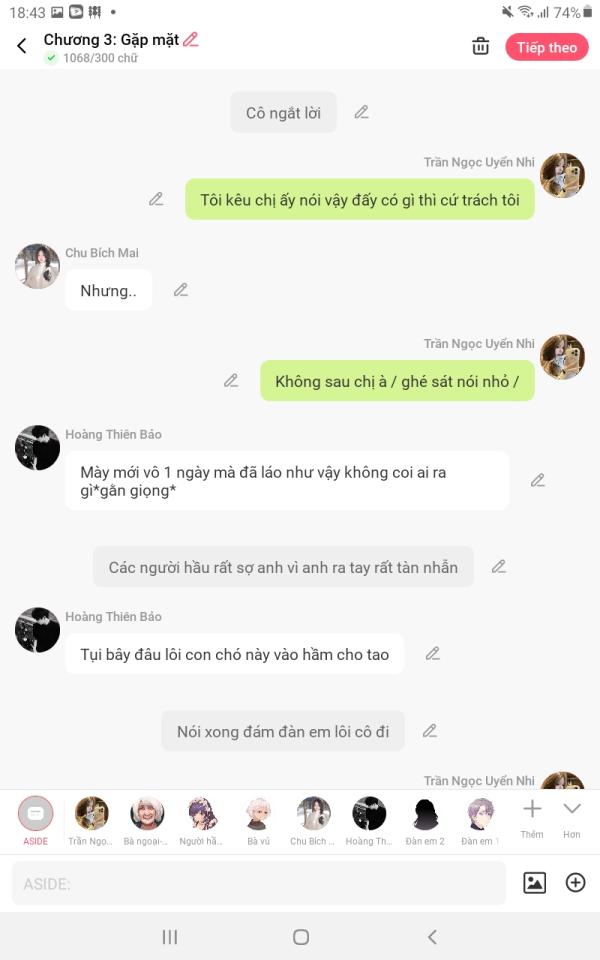Focus the ASIDE text input field
Viewport: 600px width, 960px height.
click(x=259, y=883)
